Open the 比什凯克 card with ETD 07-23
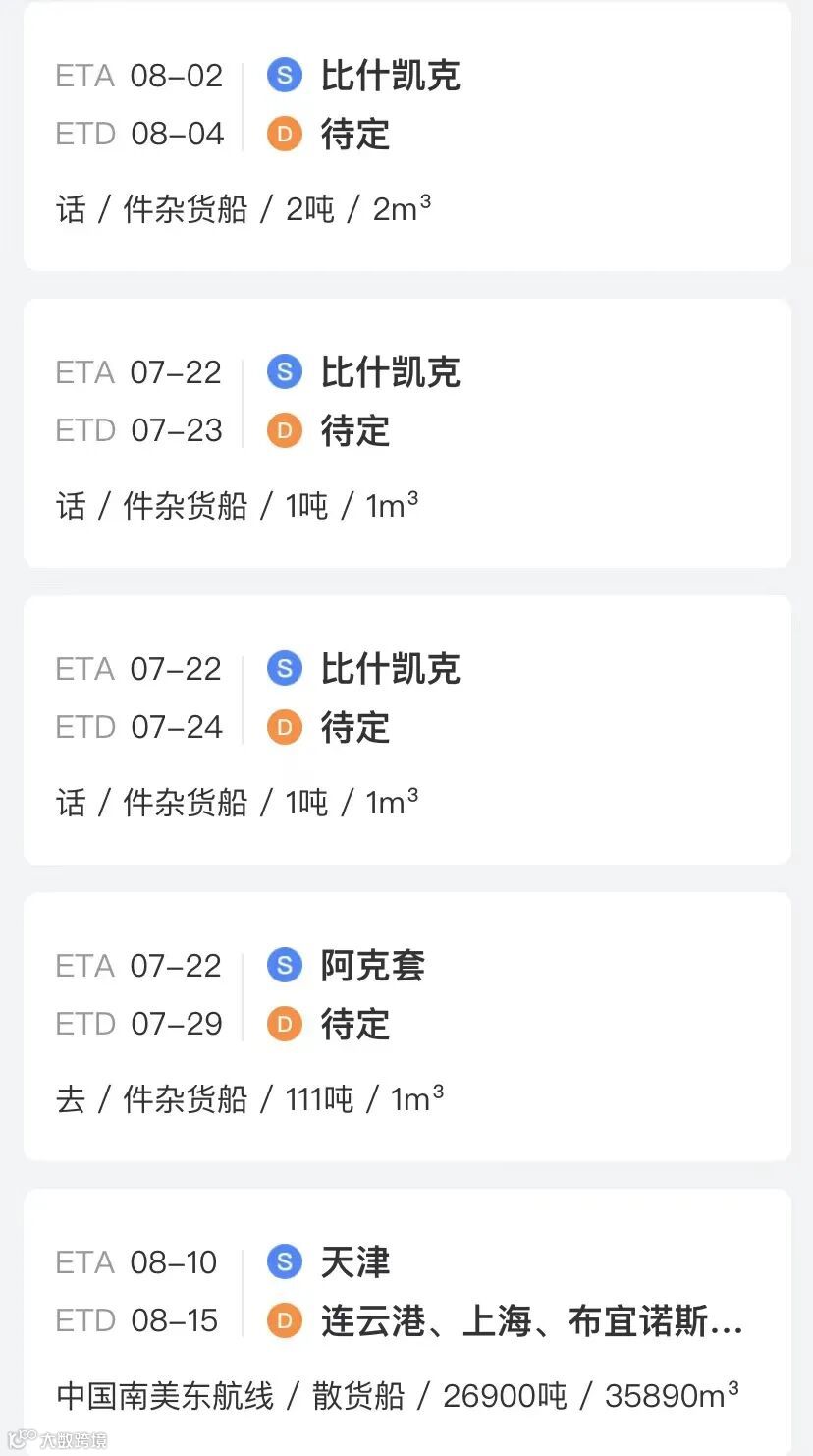The height and width of the screenshot is (1456, 813). (x=406, y=433)
